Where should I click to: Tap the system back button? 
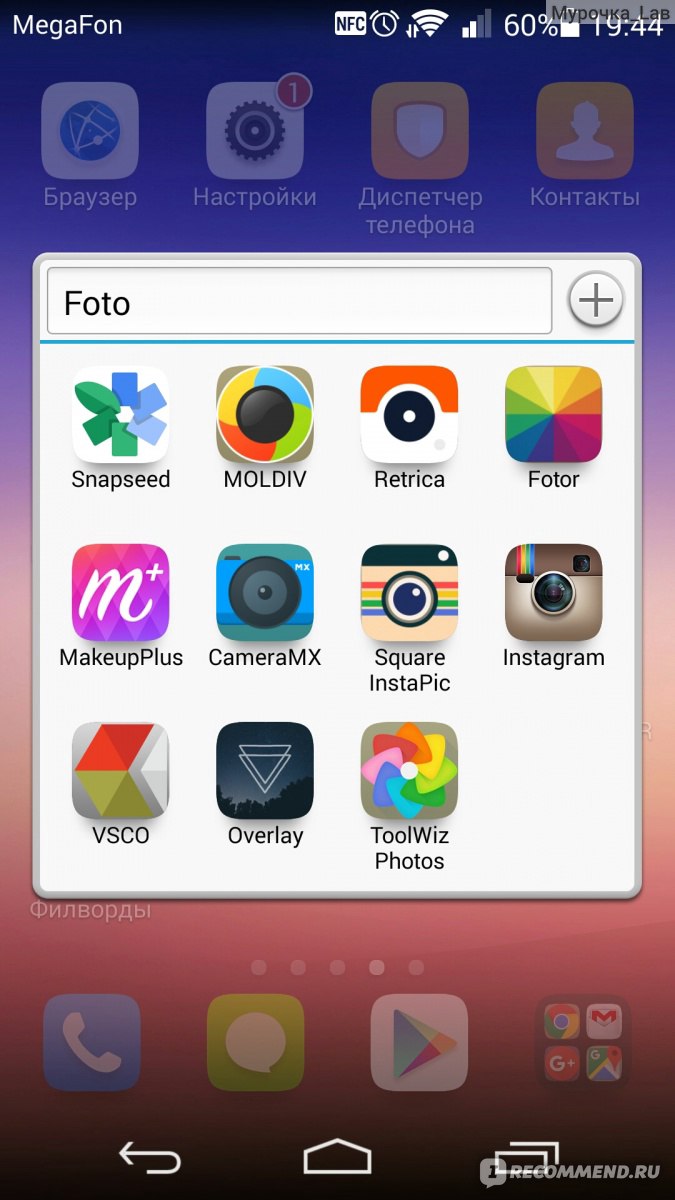[x=150, y=1157]
